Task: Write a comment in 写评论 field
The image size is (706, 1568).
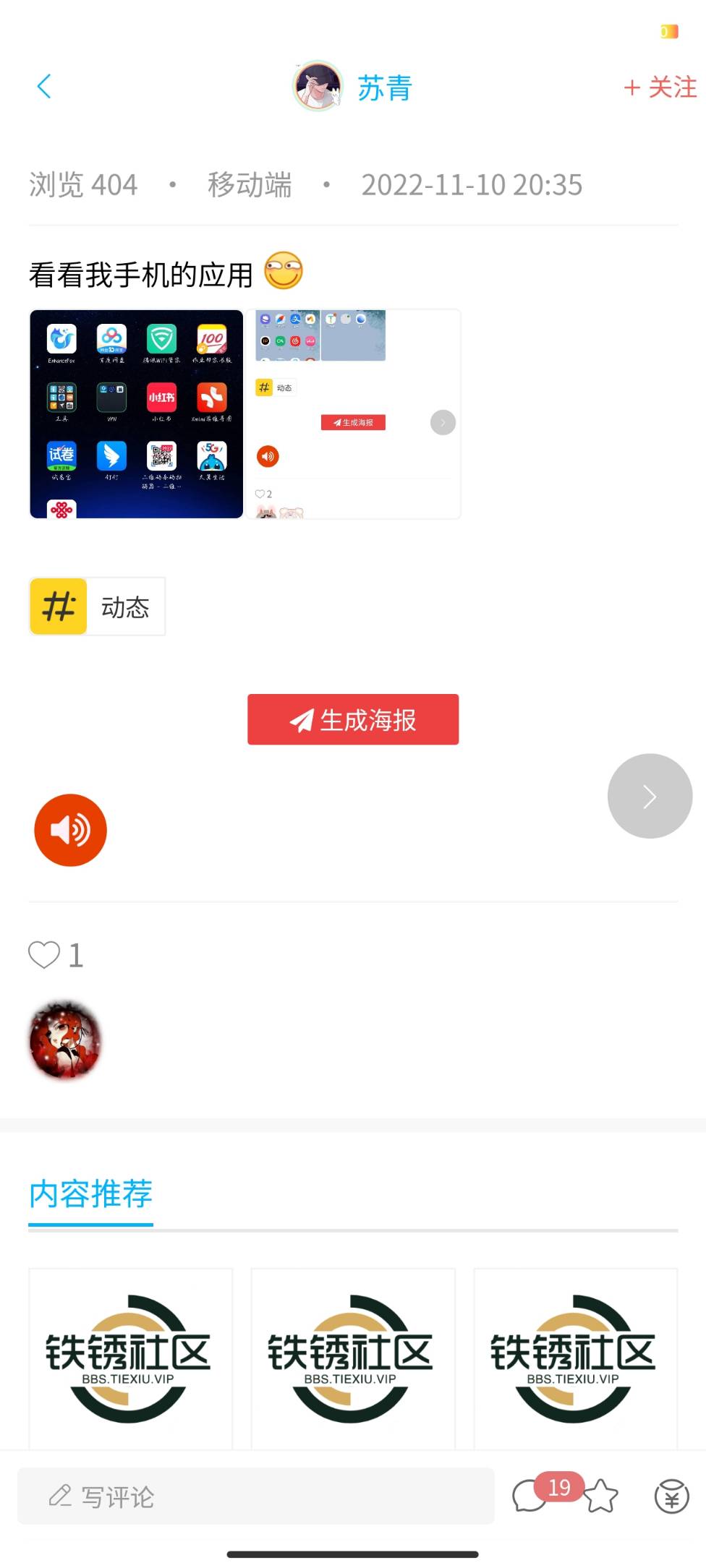Action: [255, 1496]
